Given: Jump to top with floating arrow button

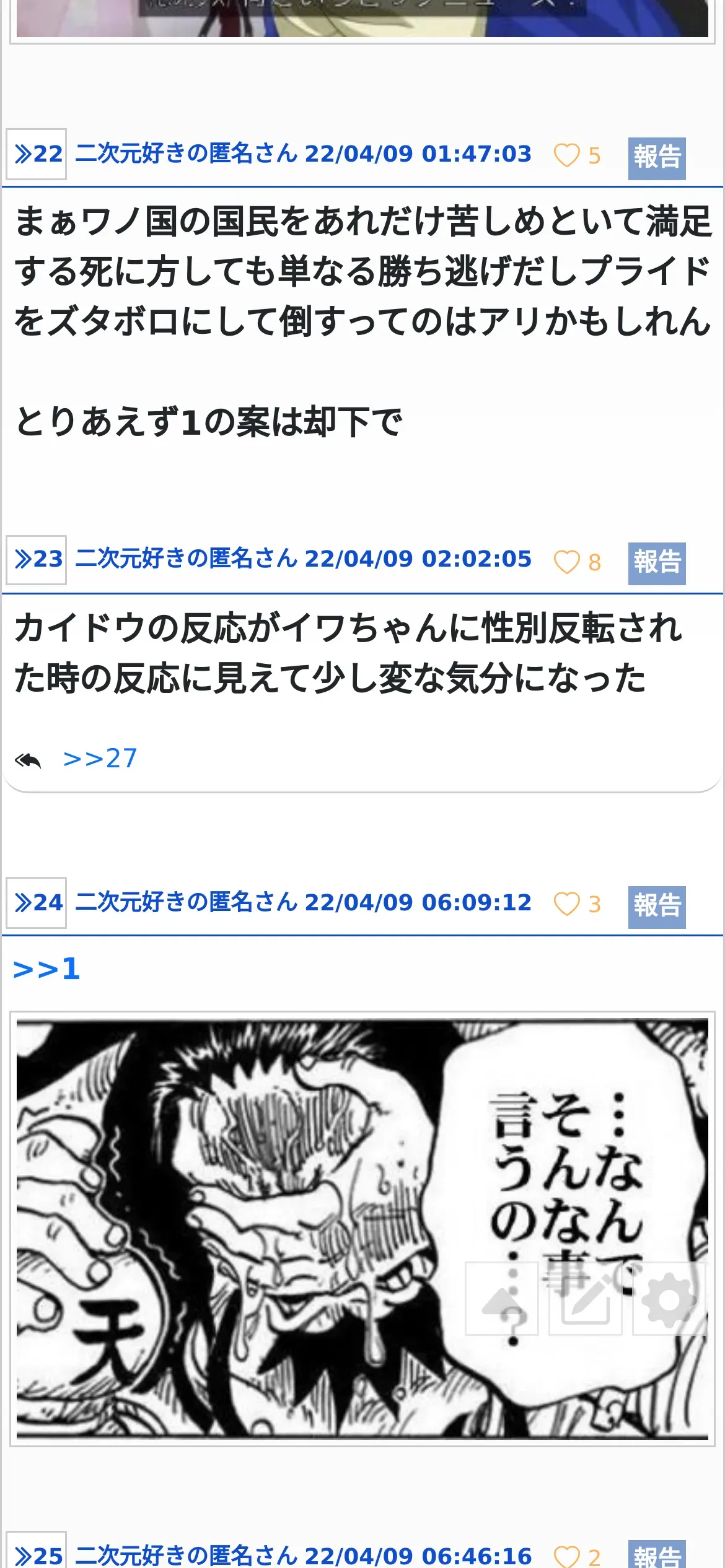Looking at the screenshot, I should coord(502,1299).
